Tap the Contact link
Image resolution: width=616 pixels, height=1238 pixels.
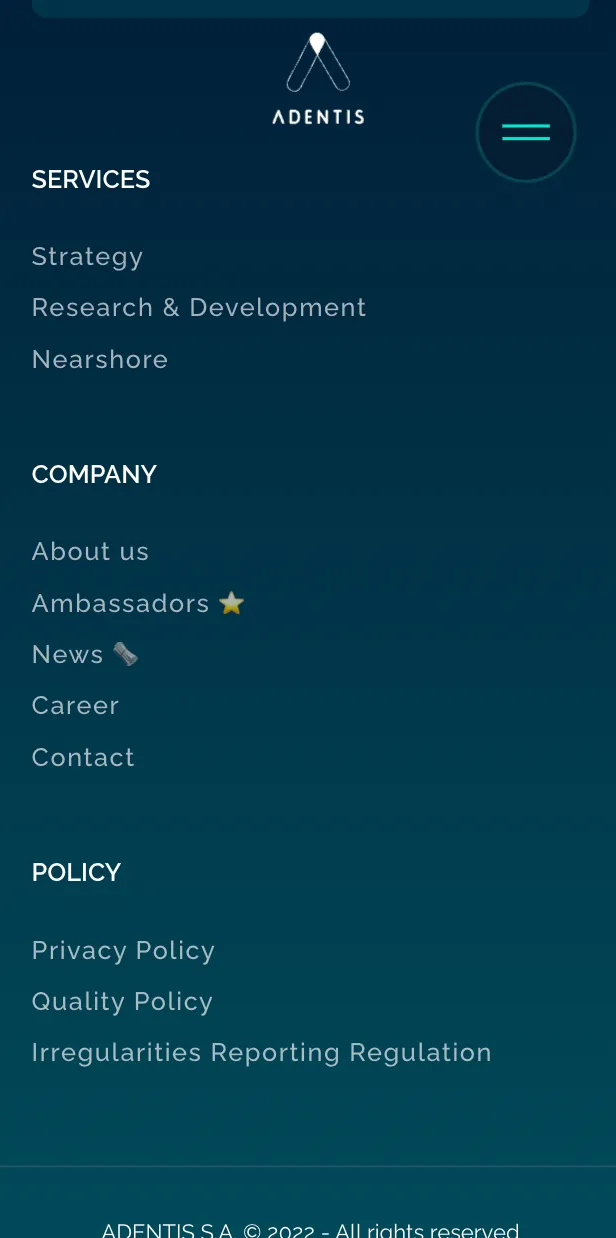point(83,758)
